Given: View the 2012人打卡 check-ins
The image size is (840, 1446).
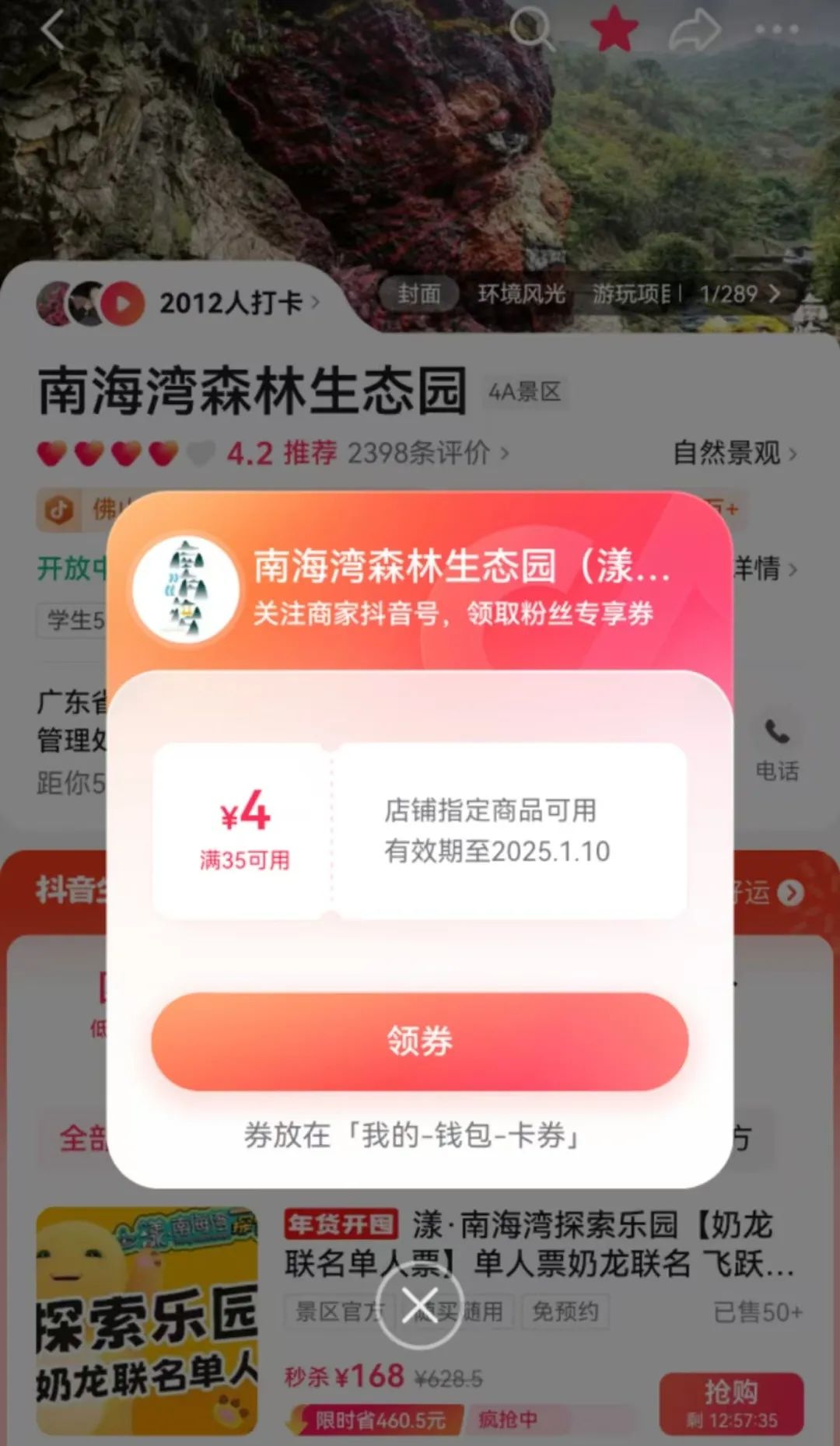Looking at the screenshot, I should tap(179, 303).
